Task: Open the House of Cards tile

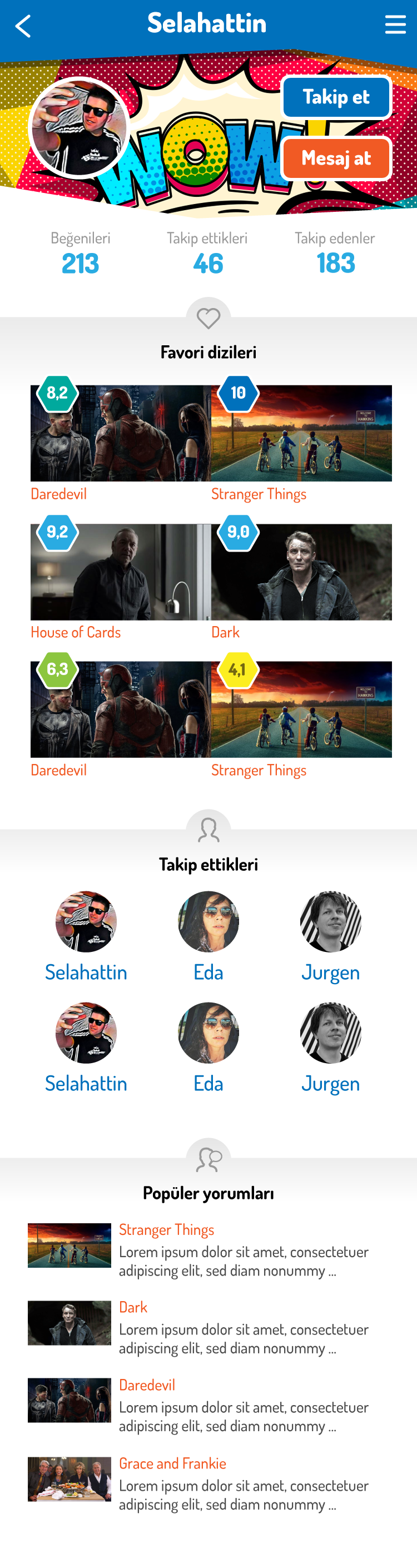Action: point(121,572)
